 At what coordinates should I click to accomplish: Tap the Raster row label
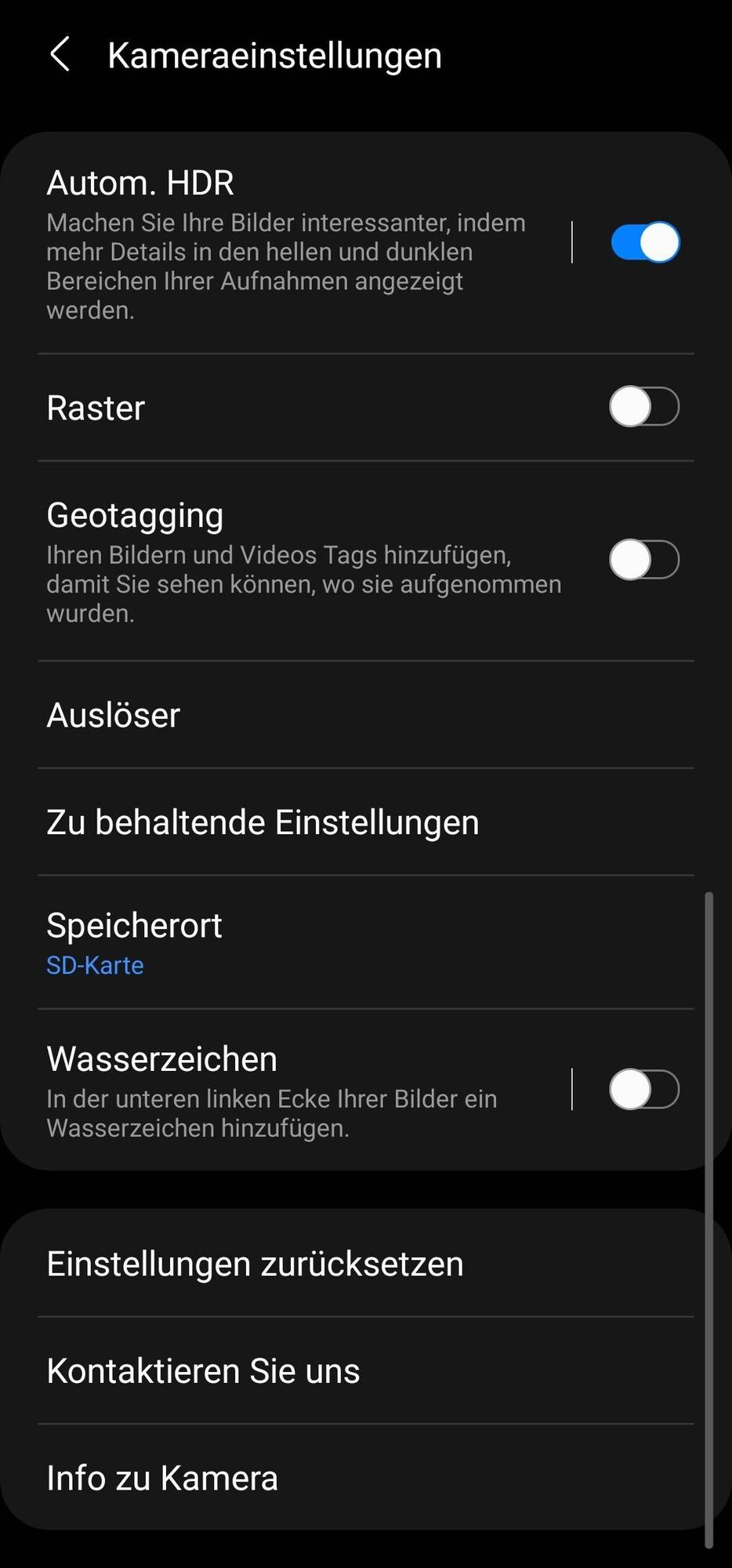(x=95, y=407)
